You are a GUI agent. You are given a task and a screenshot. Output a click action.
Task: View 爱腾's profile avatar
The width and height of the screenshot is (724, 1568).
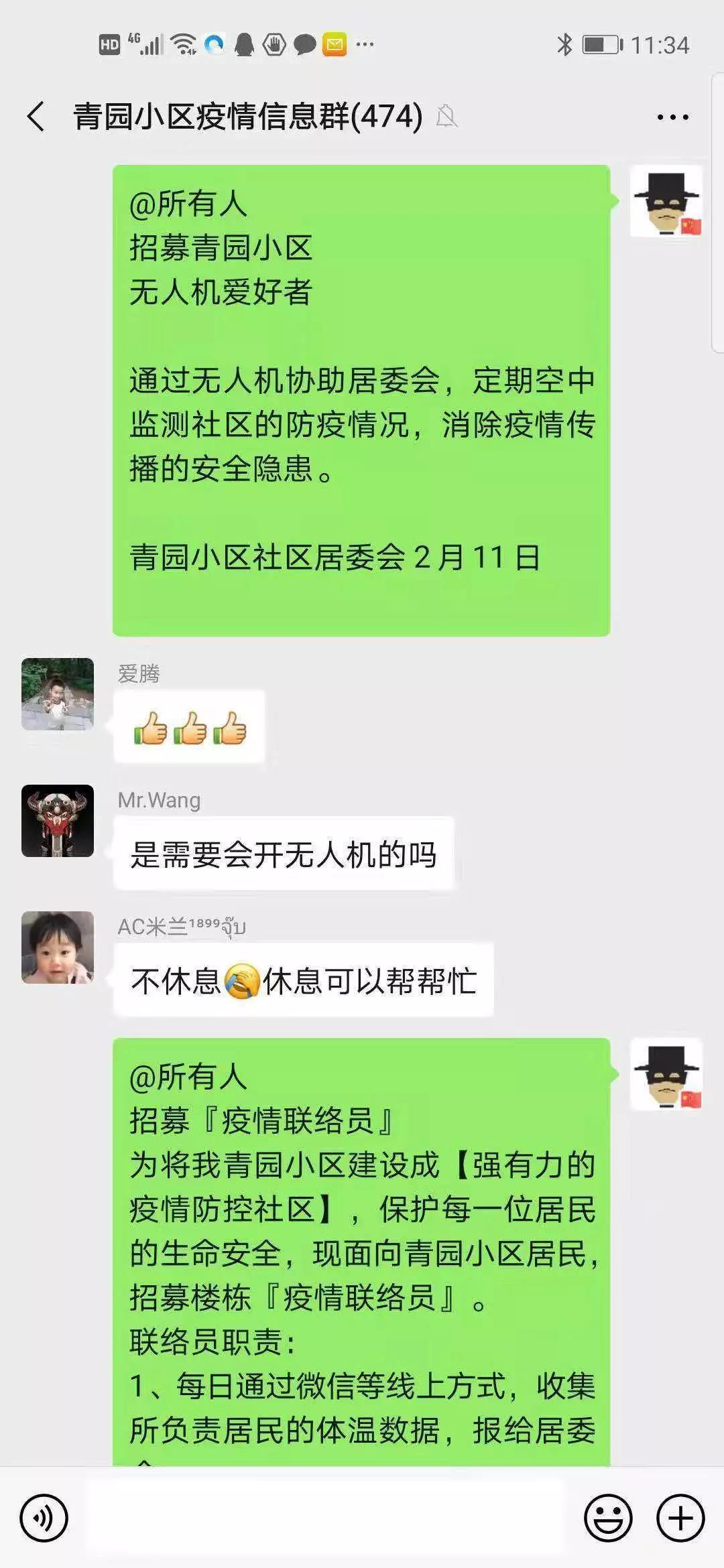(58, 694)
